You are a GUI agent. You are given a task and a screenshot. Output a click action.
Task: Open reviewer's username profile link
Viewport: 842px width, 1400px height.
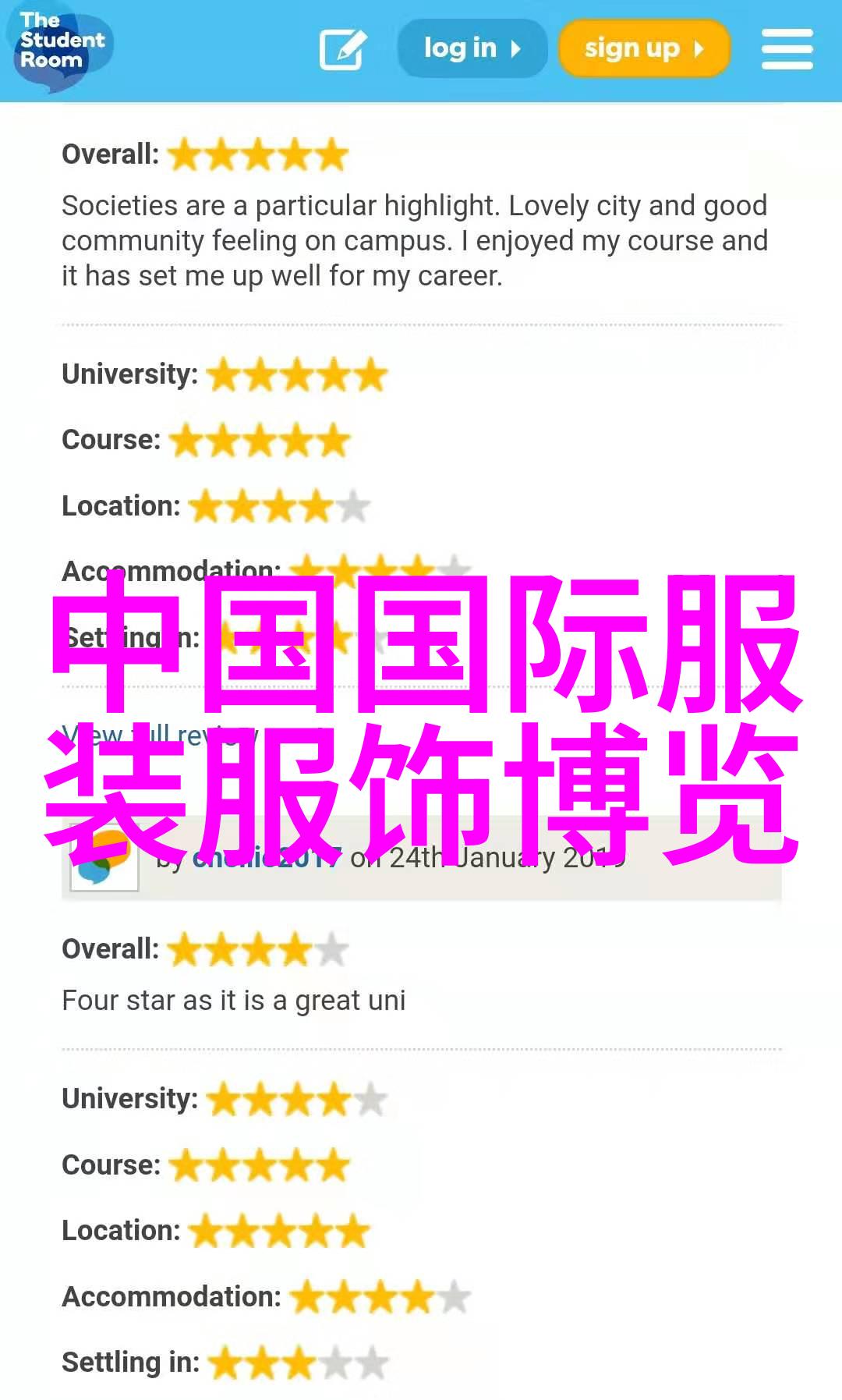pos(265,858)
